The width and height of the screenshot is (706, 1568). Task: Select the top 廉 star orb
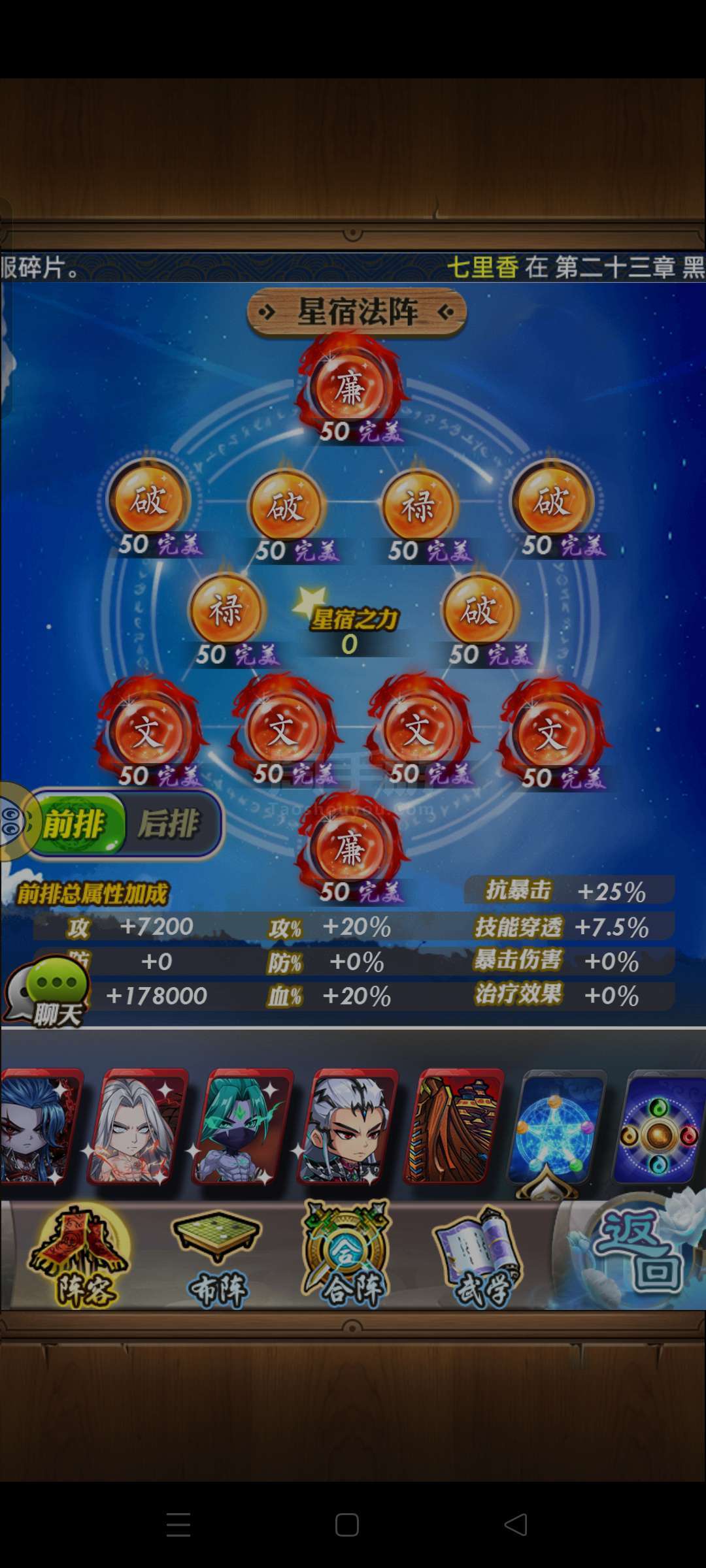[x=352, y=388]
